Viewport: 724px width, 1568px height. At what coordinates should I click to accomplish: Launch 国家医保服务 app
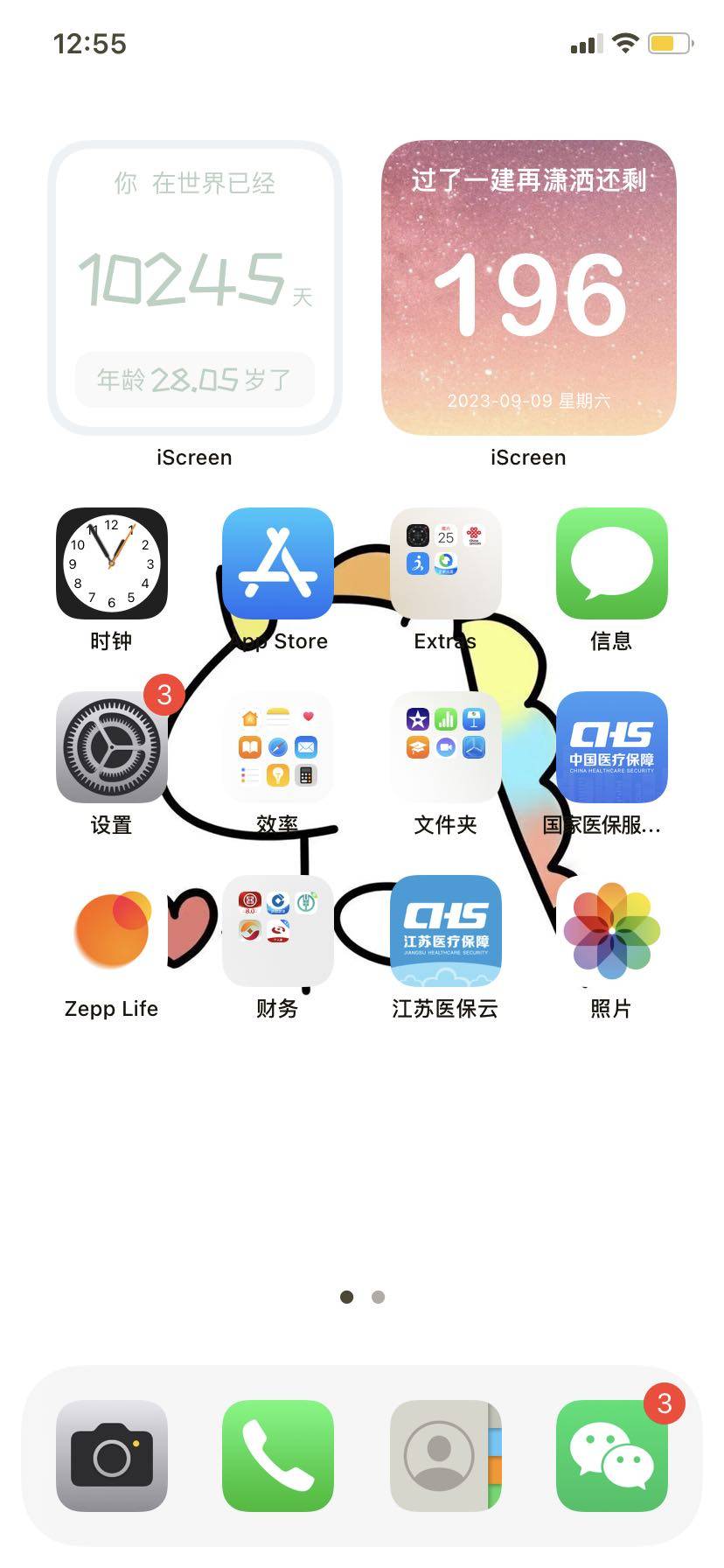611,747
